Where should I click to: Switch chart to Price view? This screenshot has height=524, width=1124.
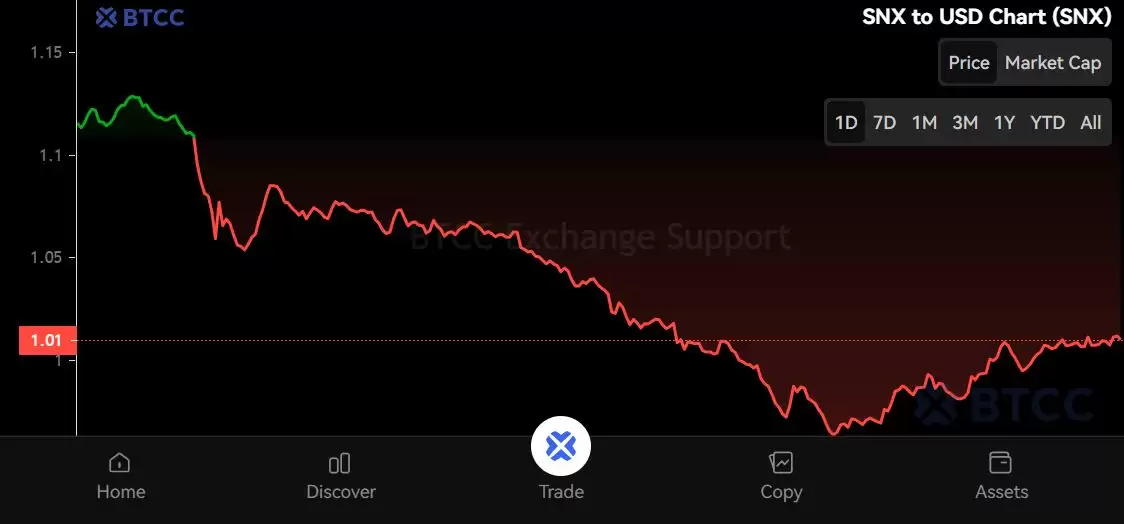[x=968, y=63]
